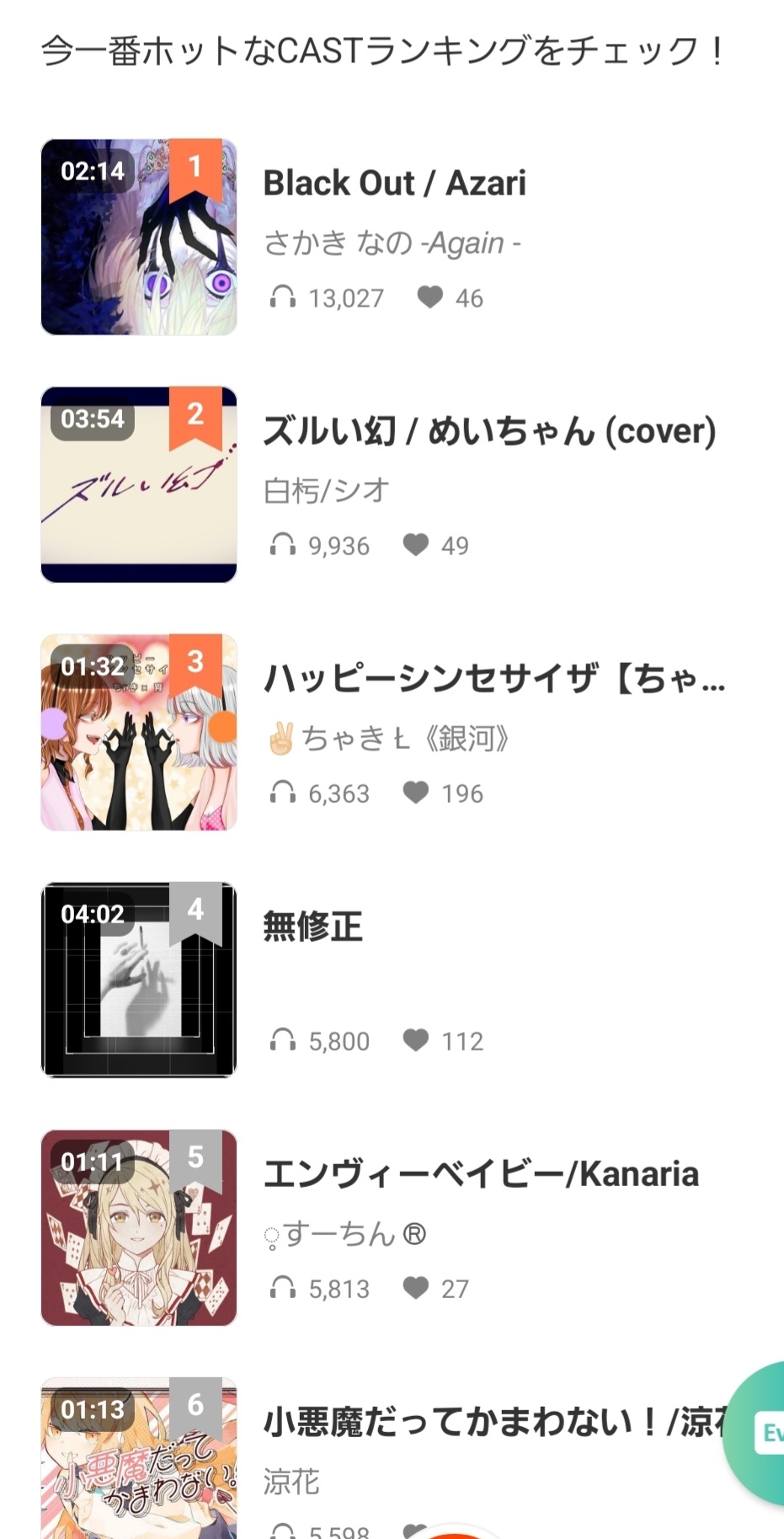The image size is (784, 1539).
Task: Open 小悪魔だってかまわない! cast by 涼花
Action: (x=488, y=1422)
